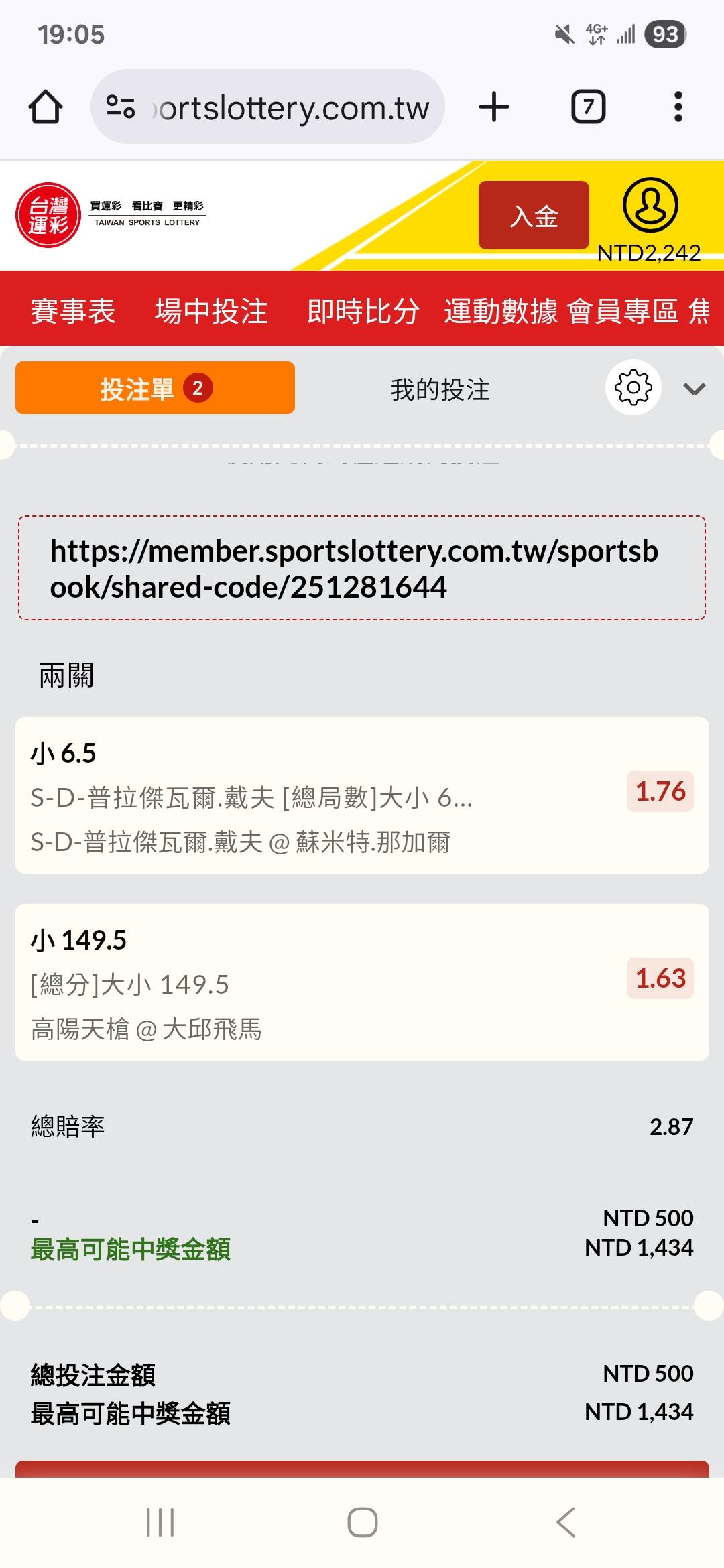724x1568 pixels.
Task: Open 運動數據 sports data
Action: 500,312
